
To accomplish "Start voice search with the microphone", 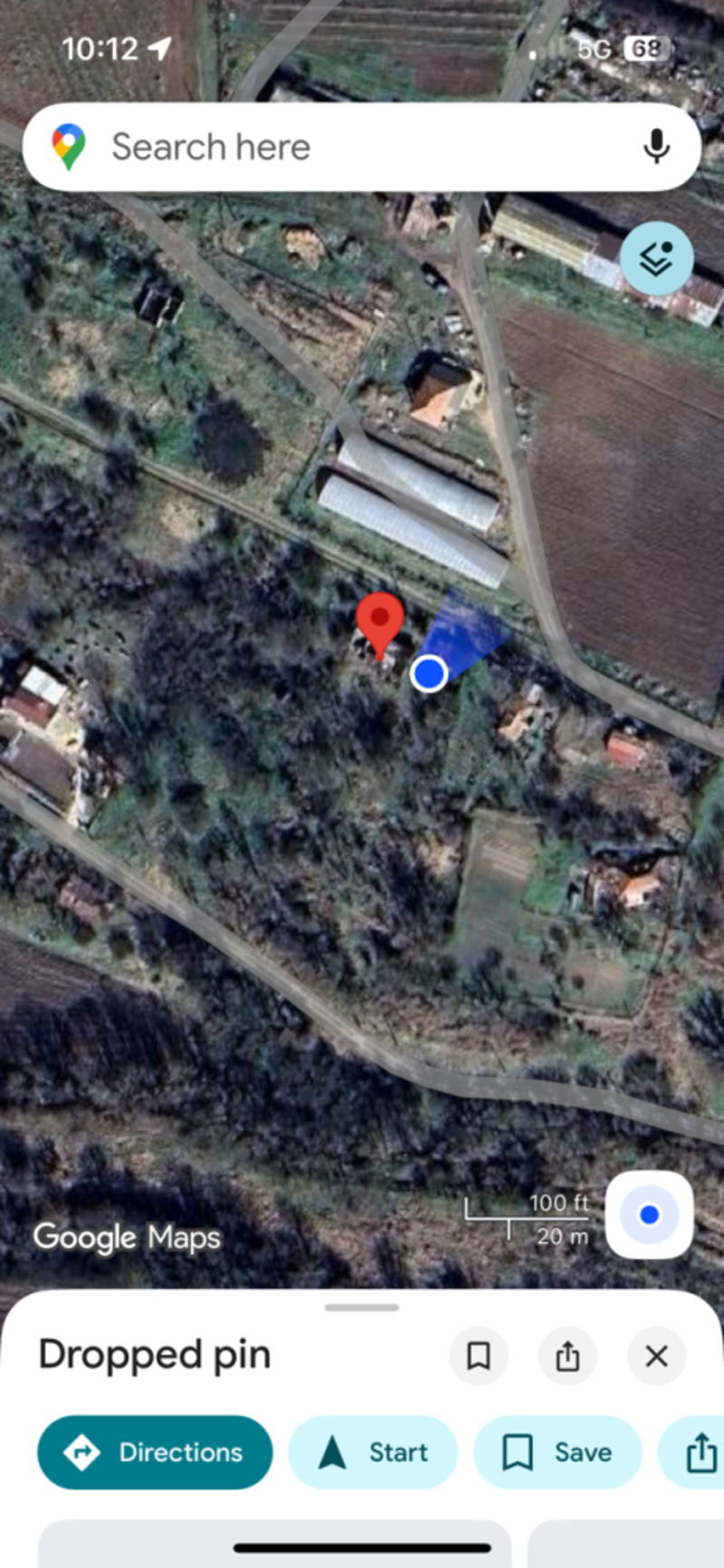I will click(656, 147).
